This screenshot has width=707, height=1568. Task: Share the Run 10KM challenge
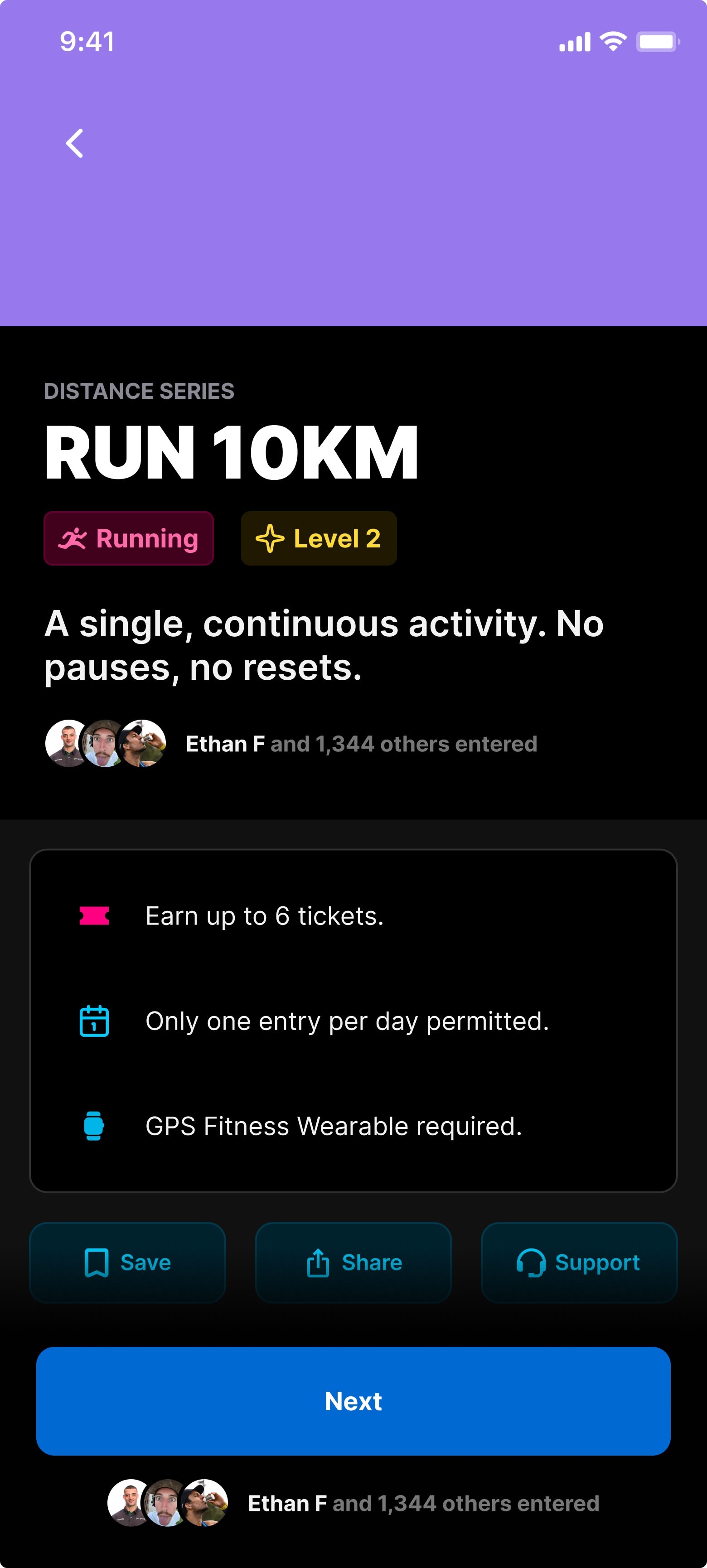(x=353, y=1263)
